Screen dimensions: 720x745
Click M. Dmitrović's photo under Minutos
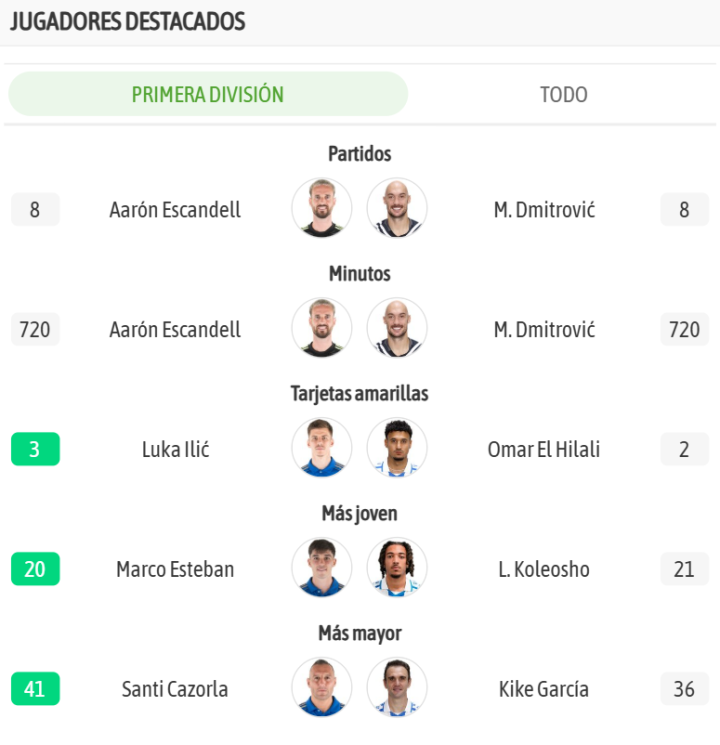pyautogui.click(x=397, y=328)
